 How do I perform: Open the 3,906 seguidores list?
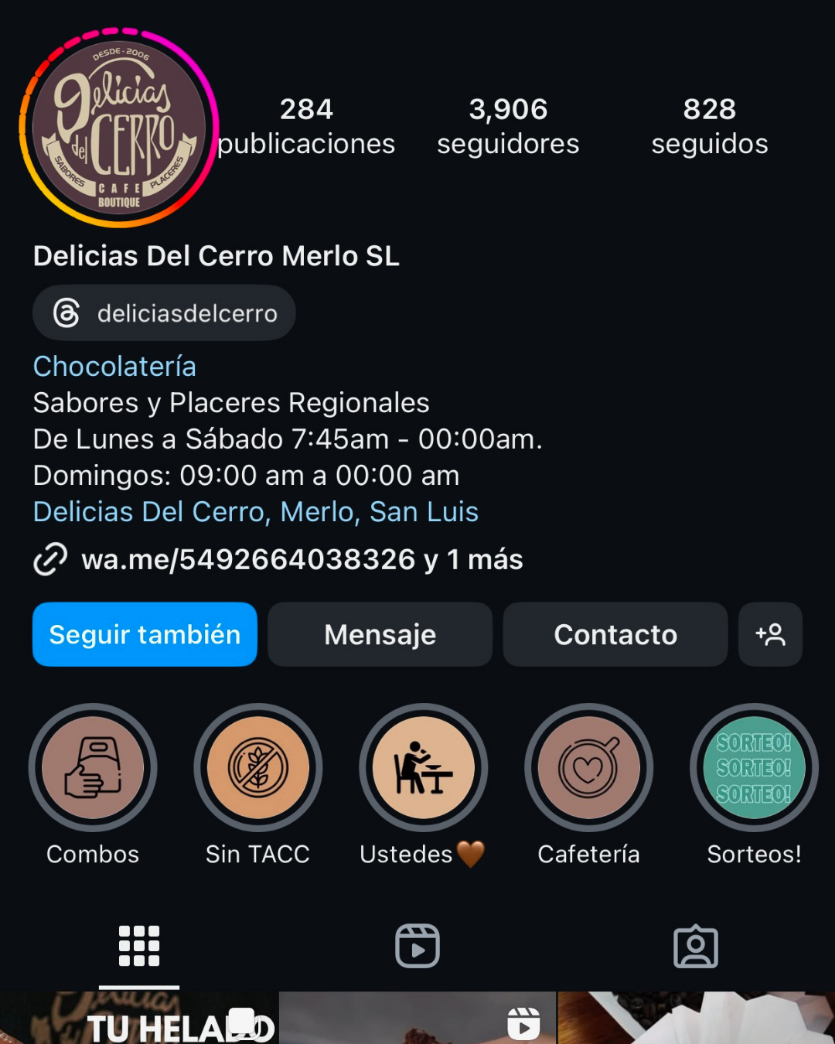pos(508,126)
